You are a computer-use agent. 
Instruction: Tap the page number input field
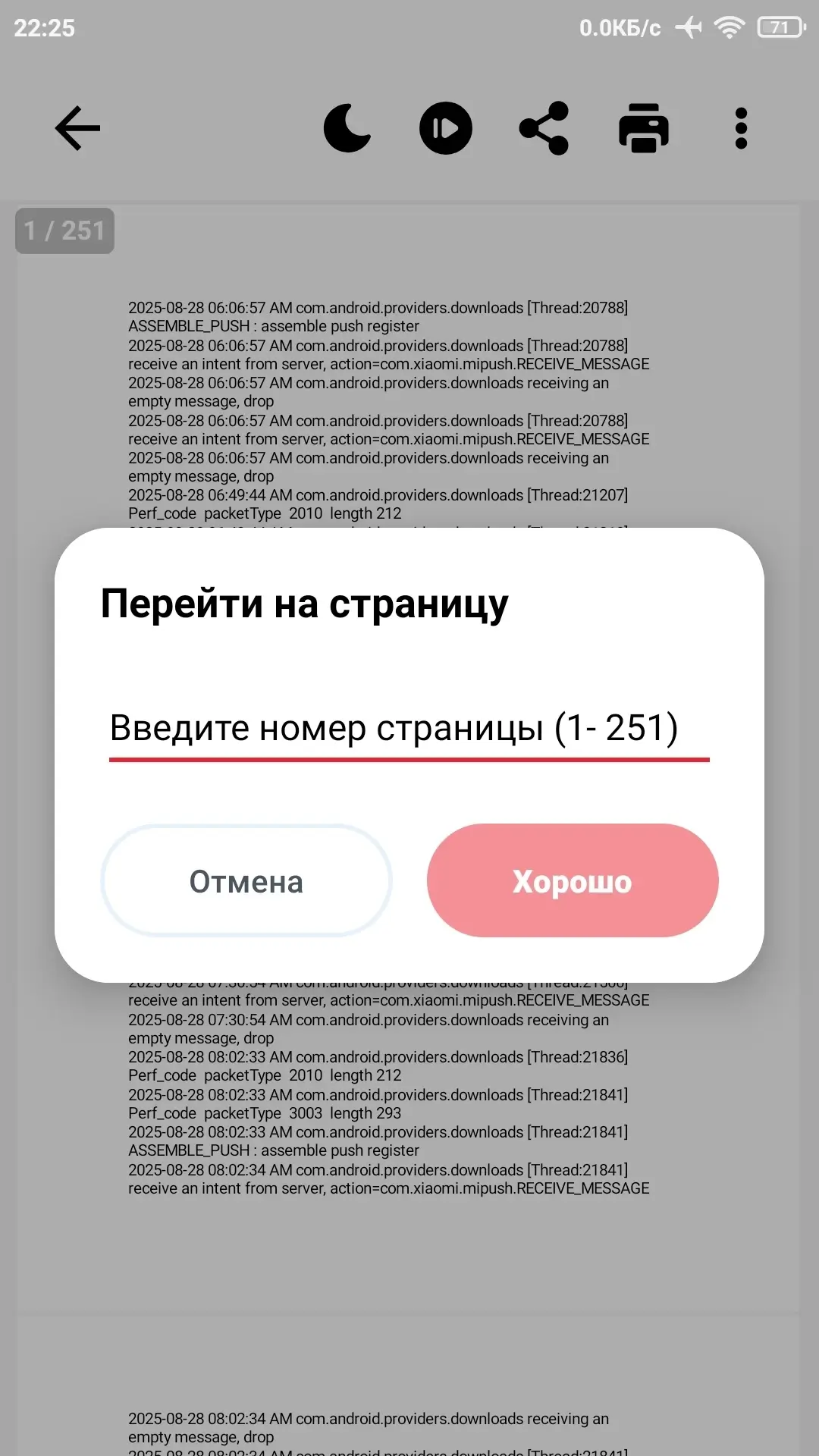[409, 728]
